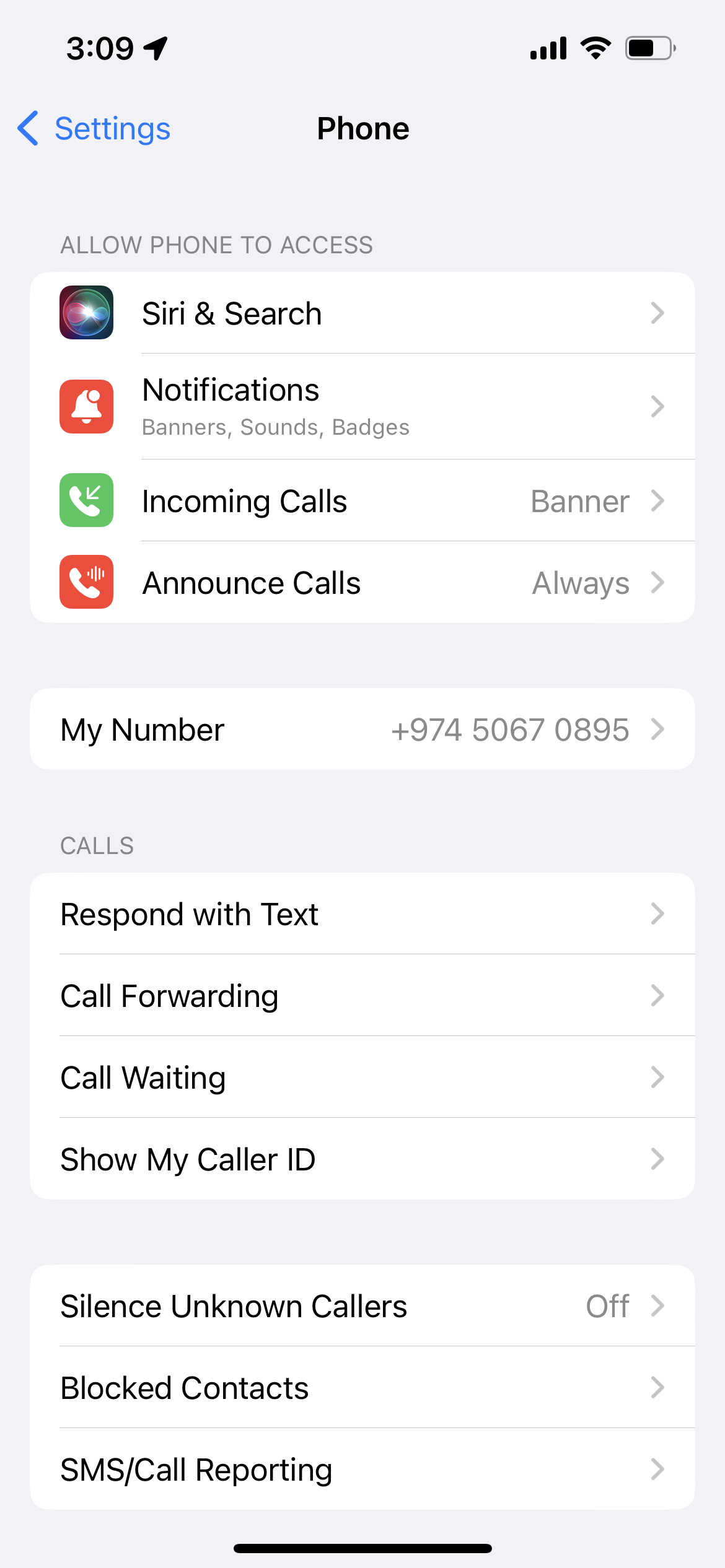Screen dimensions: 725x1568
Task: Open Call Waiting settings
Action: coord(362,1077)
